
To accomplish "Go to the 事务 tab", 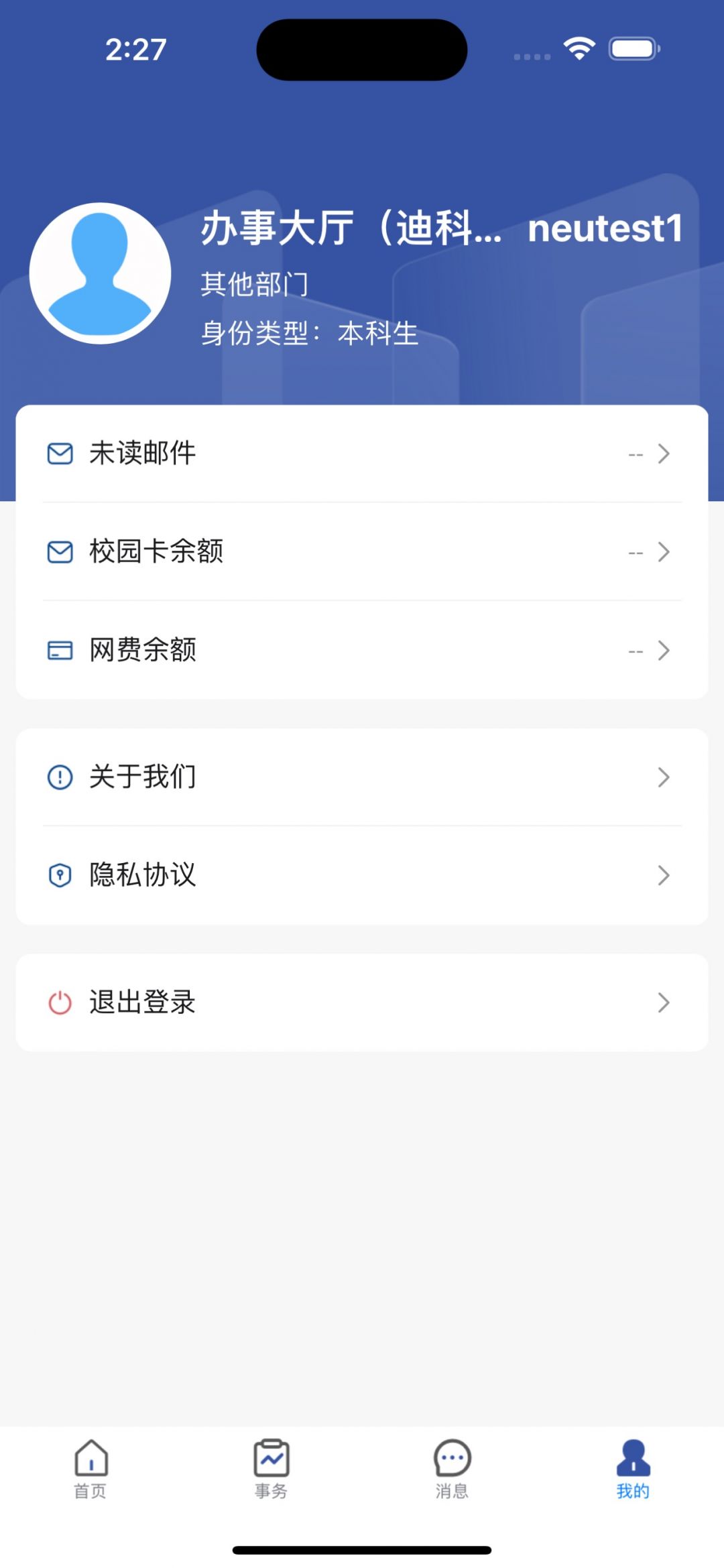I will coord(271,1469).
